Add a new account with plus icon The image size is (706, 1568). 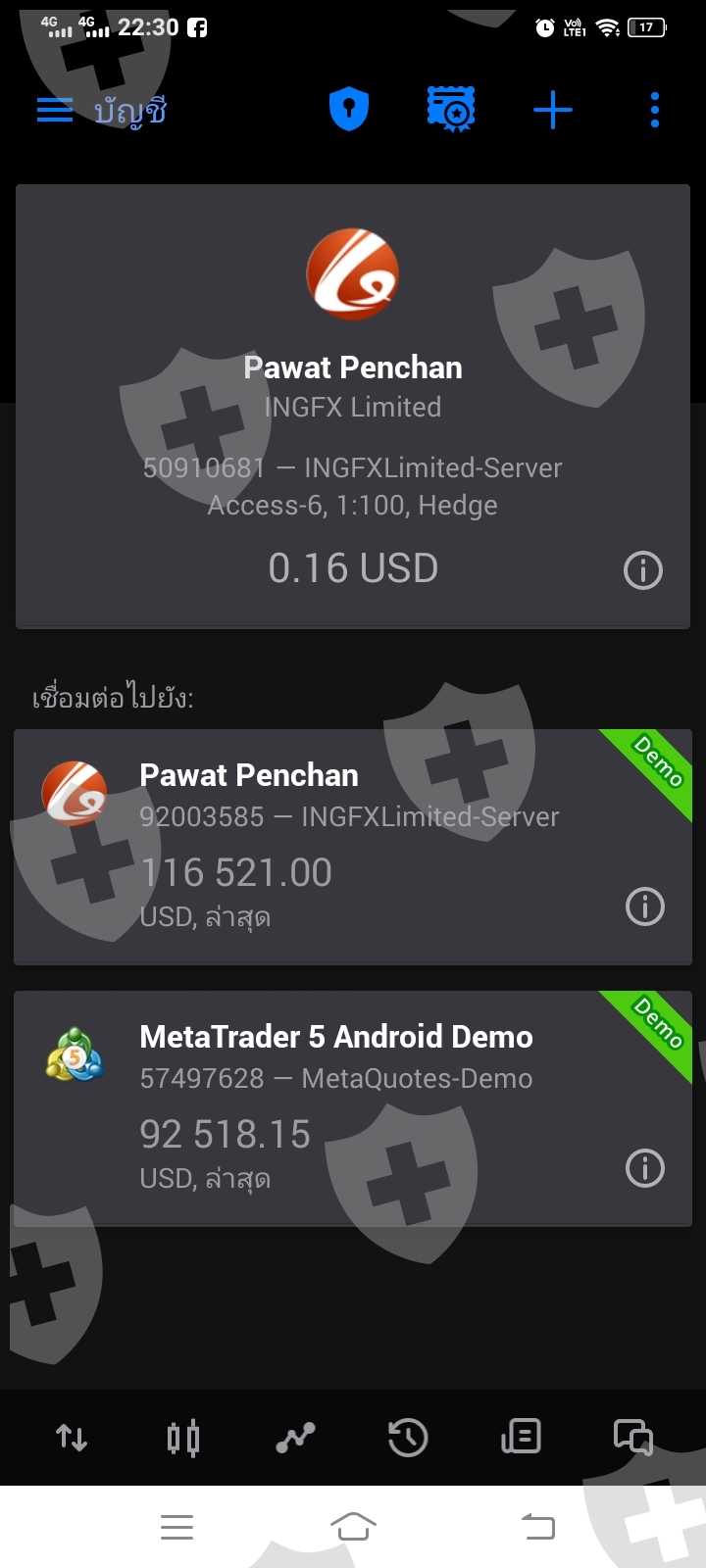click(553, 110)
